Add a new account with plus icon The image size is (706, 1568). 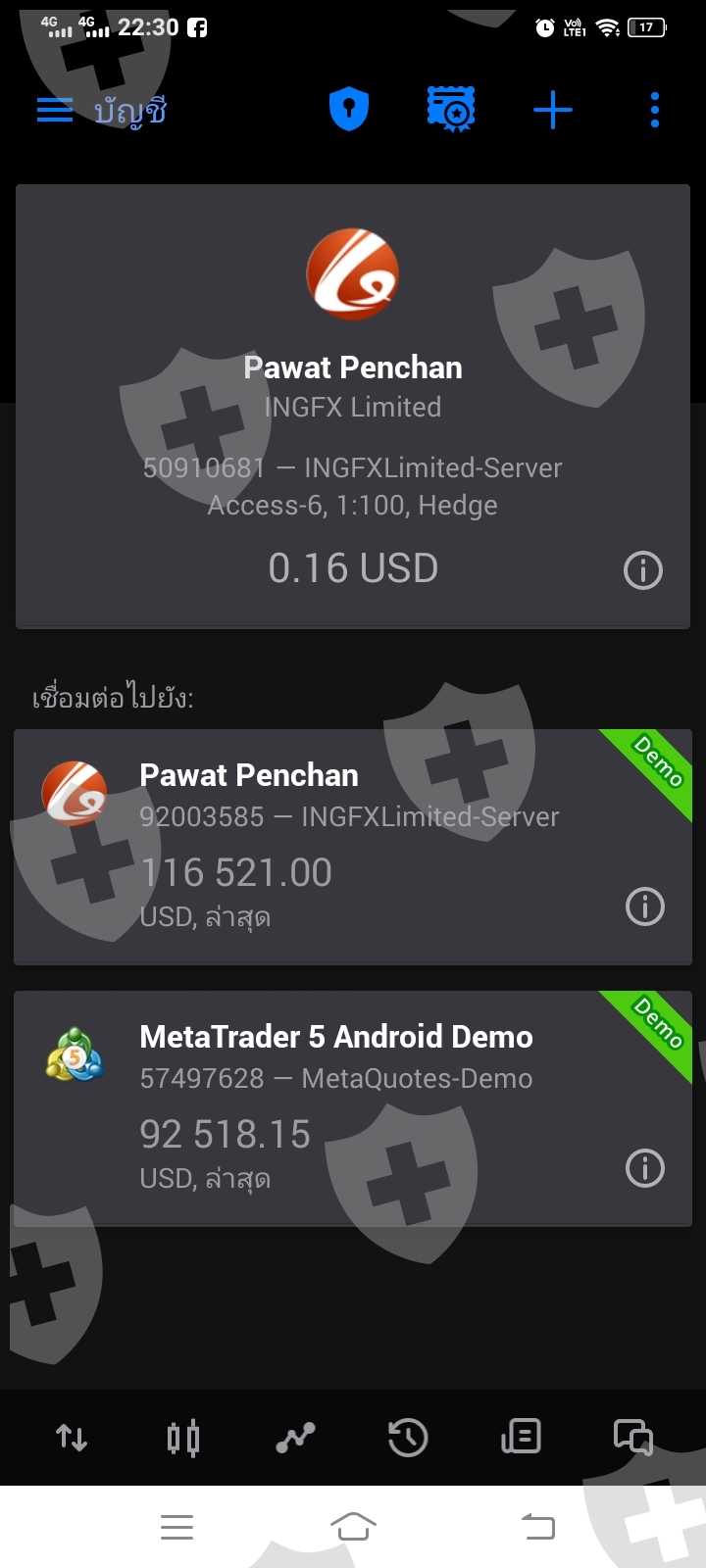click(553, 110)
